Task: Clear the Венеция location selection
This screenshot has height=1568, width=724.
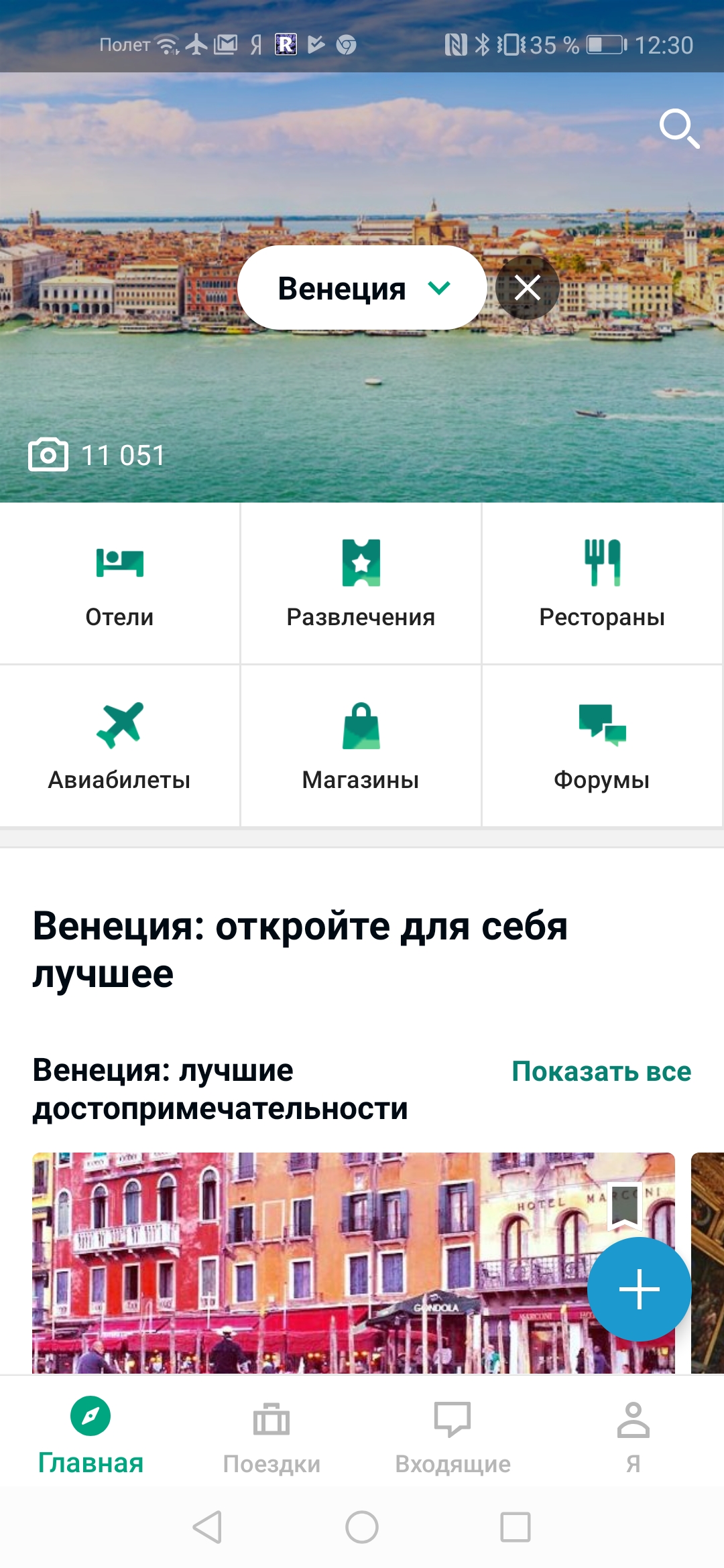Action: [x=528, y=288]
